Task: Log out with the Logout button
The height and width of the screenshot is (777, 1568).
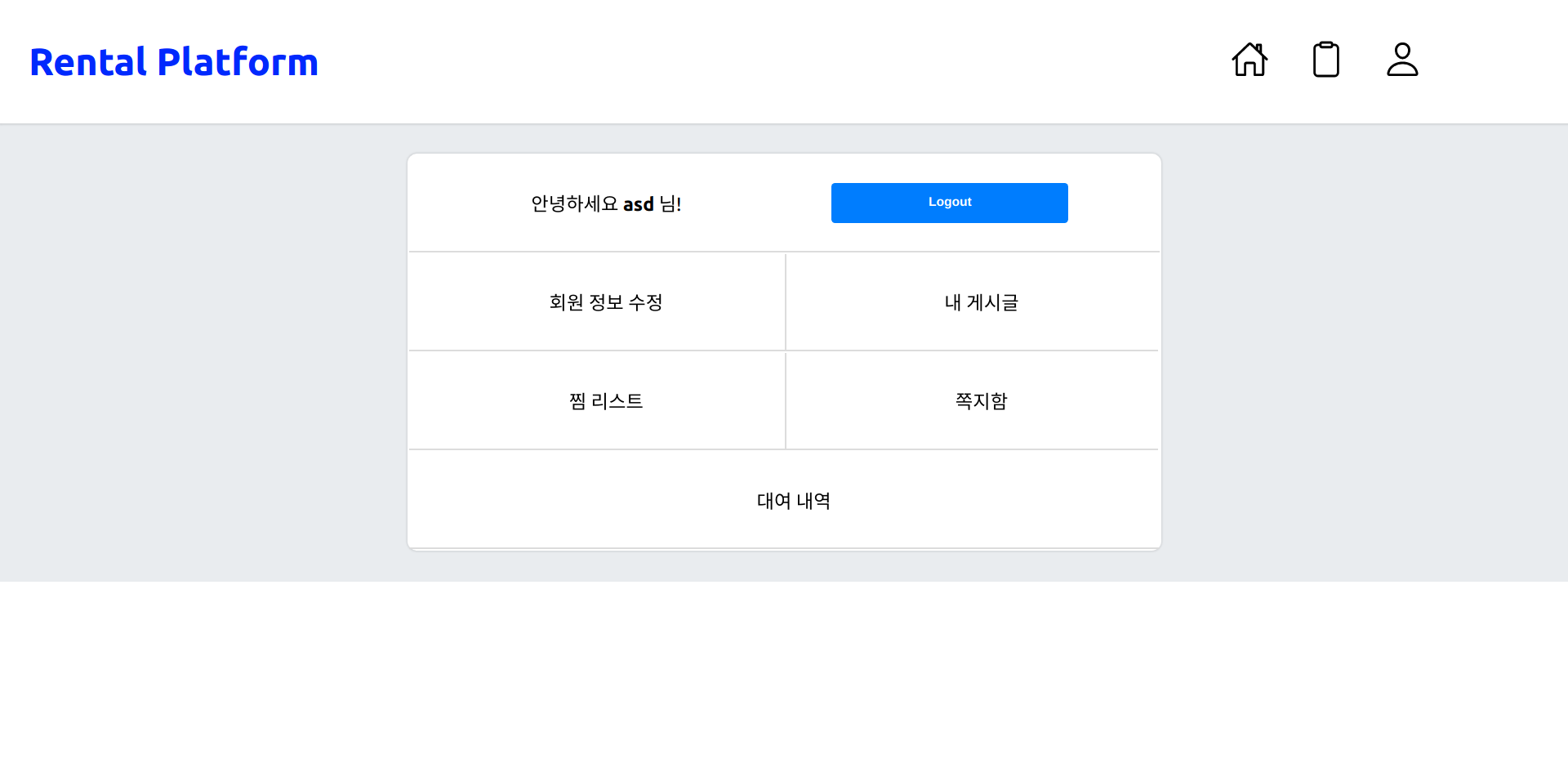Action: click(949, 203)
